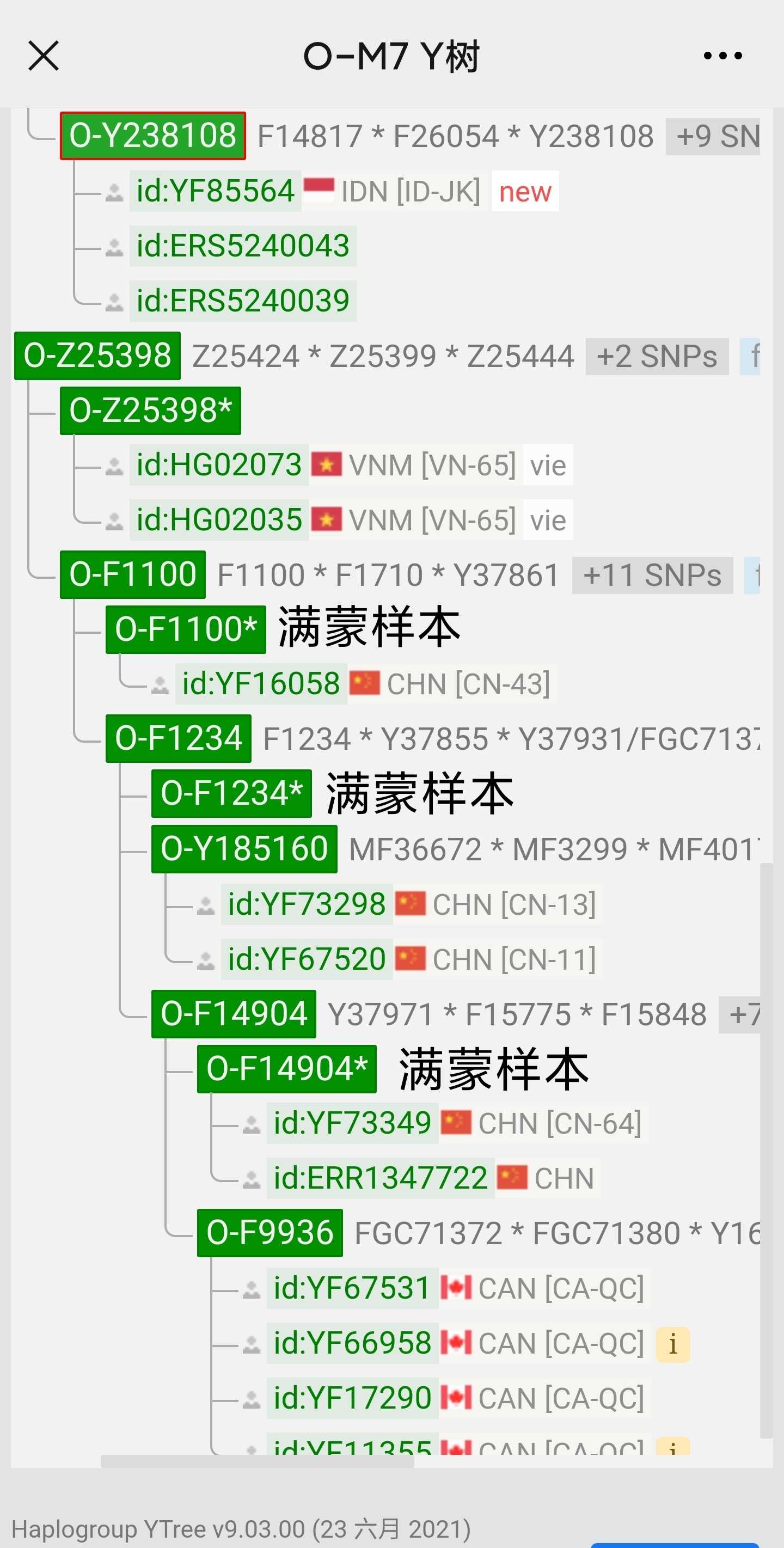
Task: Open sample id:YF85564
Action: coord(215,191)
